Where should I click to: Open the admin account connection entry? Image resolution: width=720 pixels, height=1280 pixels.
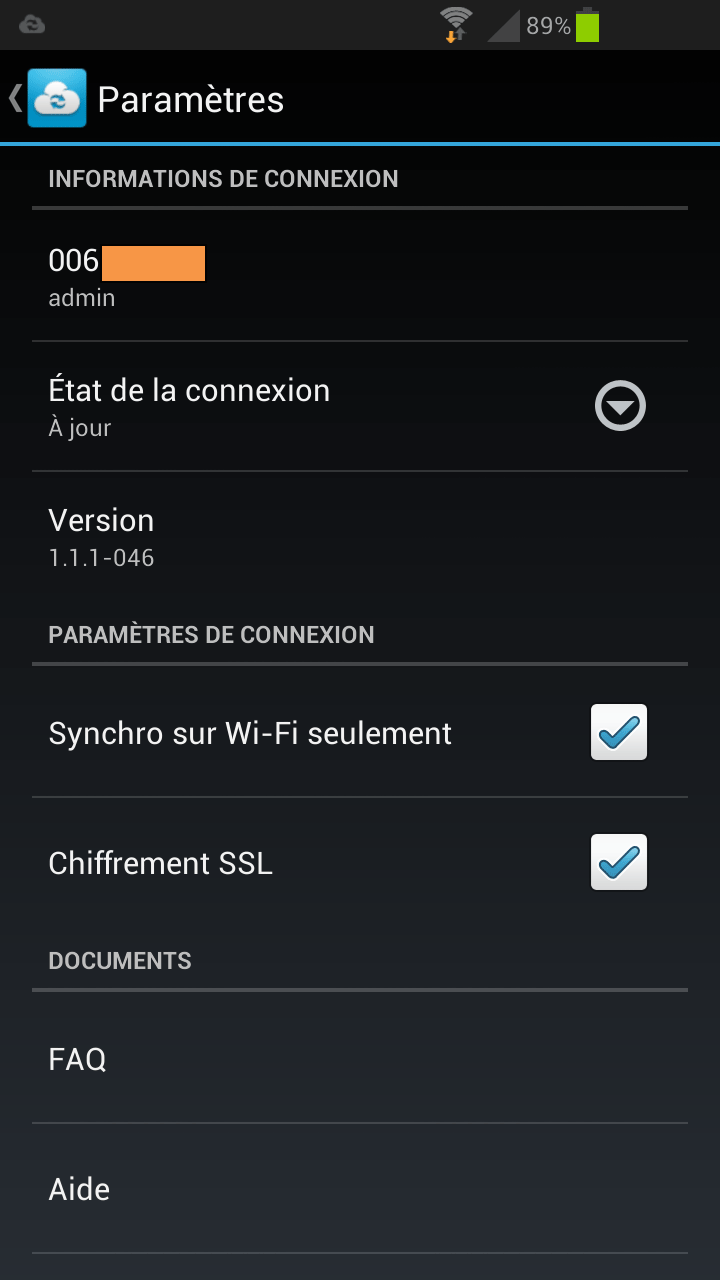point(360,276)
